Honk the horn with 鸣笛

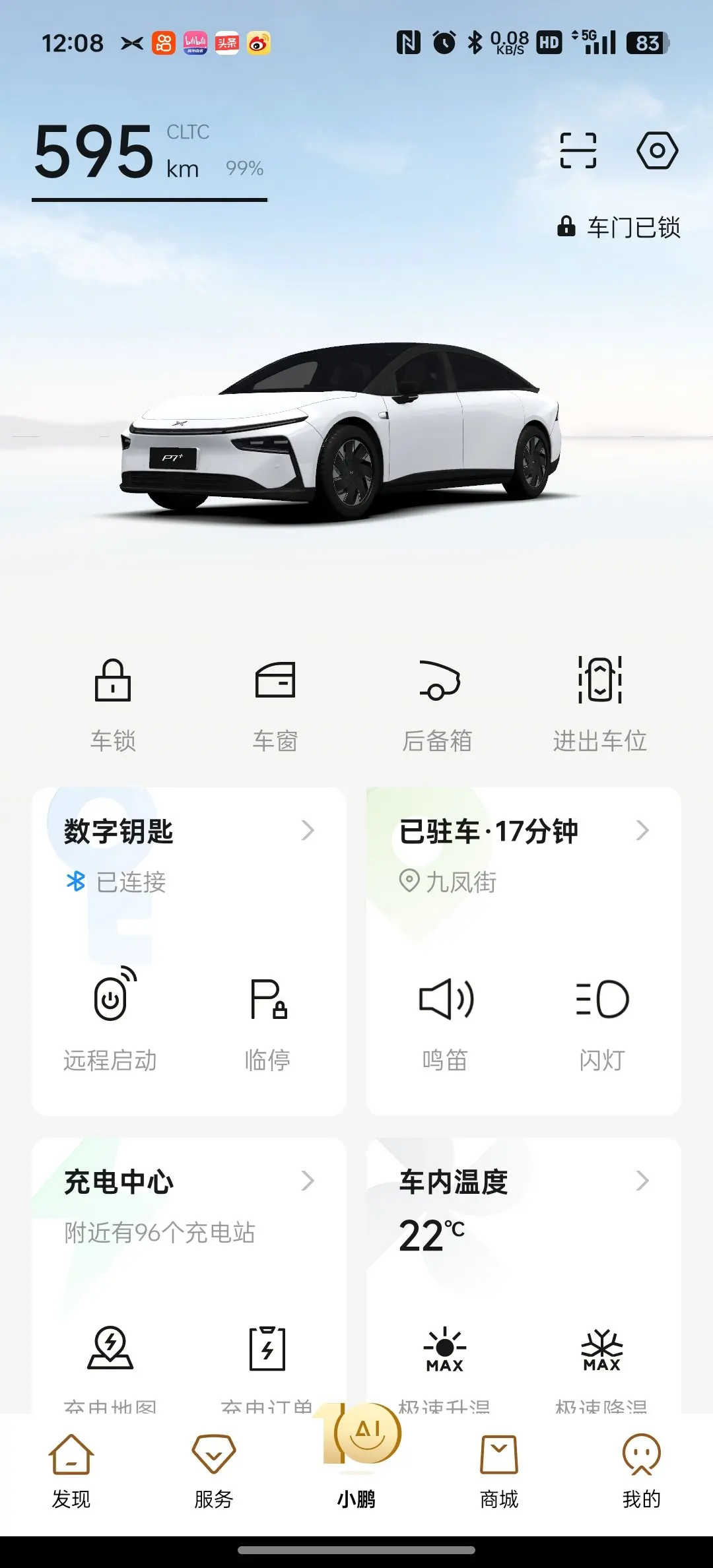pyautogui.click(x=446, y=1020)
